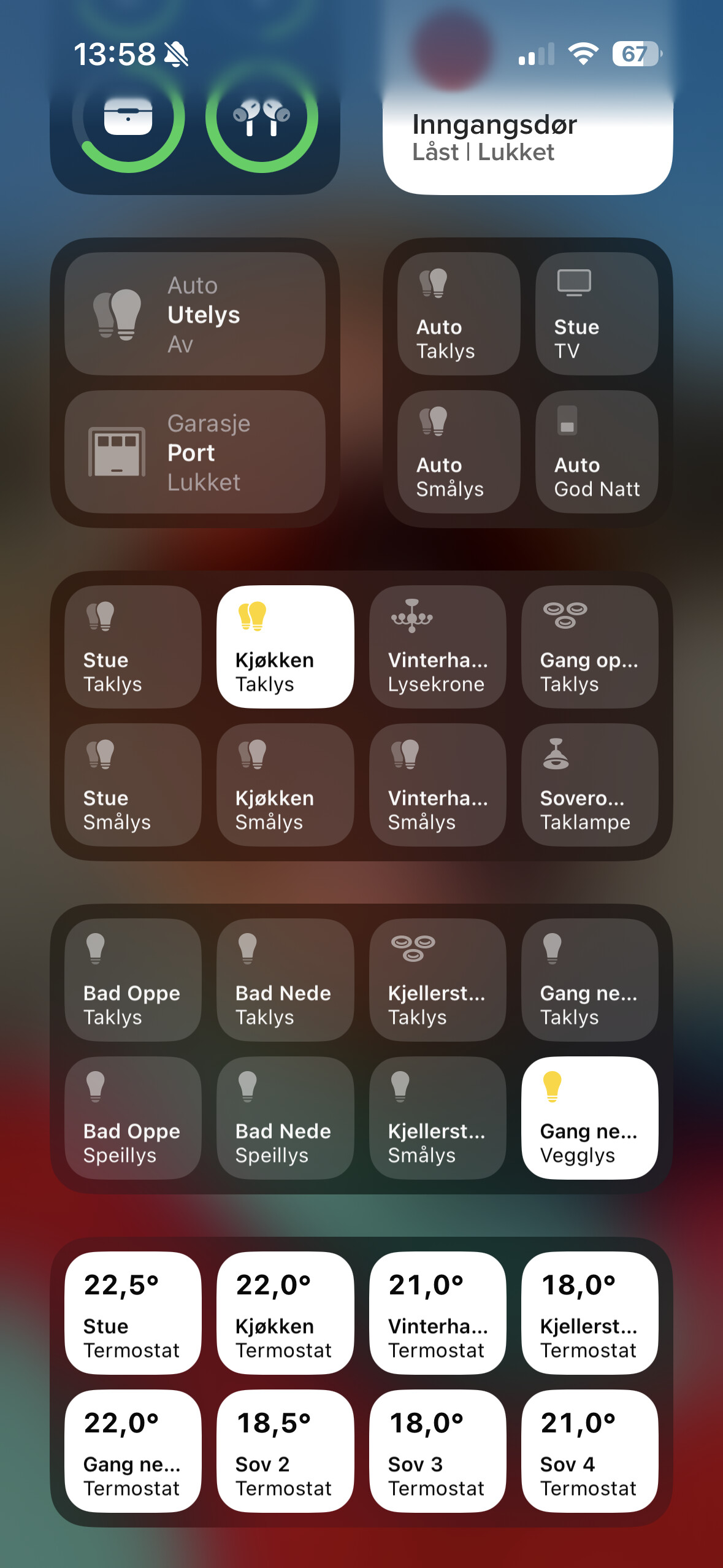Toggle the Soverom Taklampe tile
This screenshot has width=723, height=1568.
[589, 785]
